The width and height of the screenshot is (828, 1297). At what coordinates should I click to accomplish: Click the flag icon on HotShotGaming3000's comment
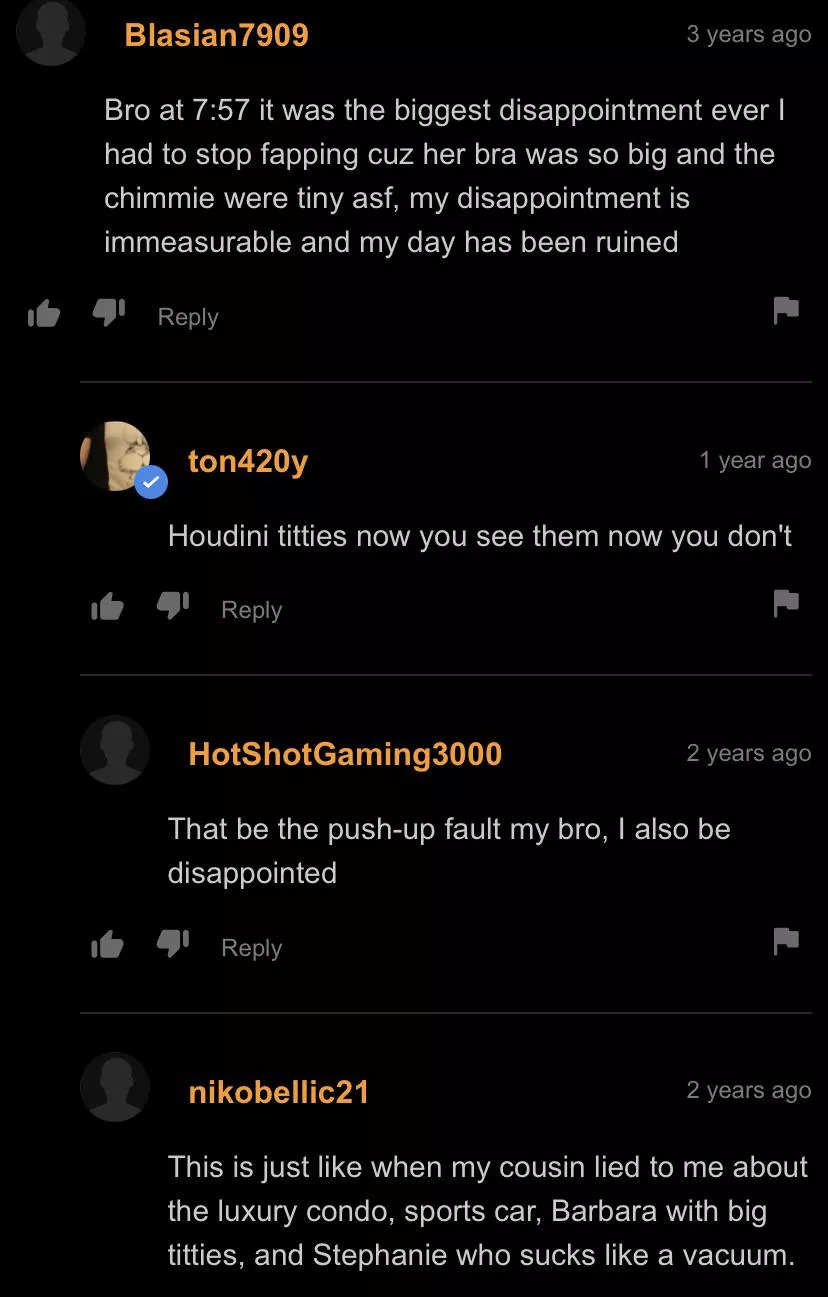[786, 940]
